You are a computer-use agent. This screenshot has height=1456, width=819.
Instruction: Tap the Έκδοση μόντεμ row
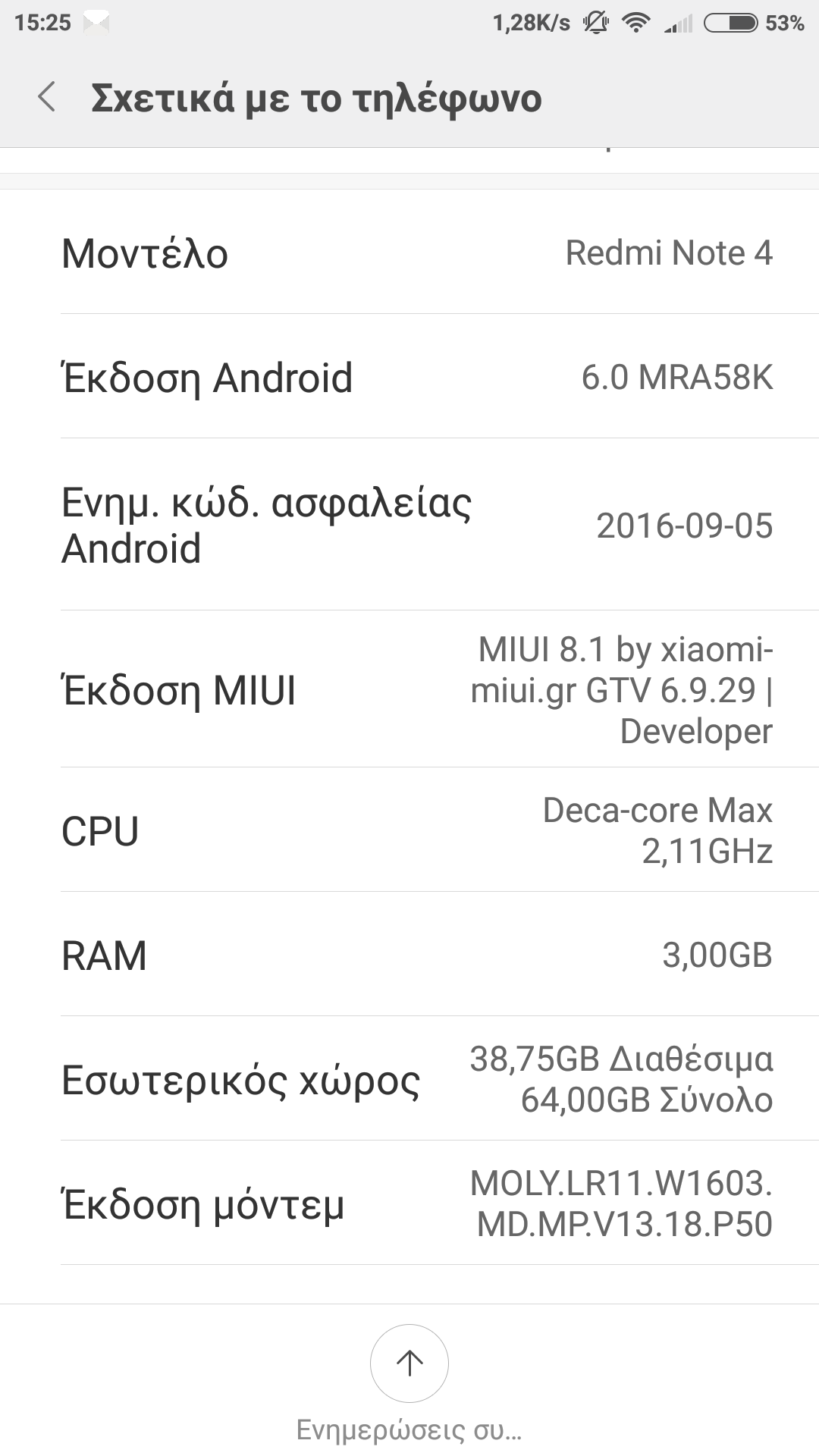tap(409, 1203)
